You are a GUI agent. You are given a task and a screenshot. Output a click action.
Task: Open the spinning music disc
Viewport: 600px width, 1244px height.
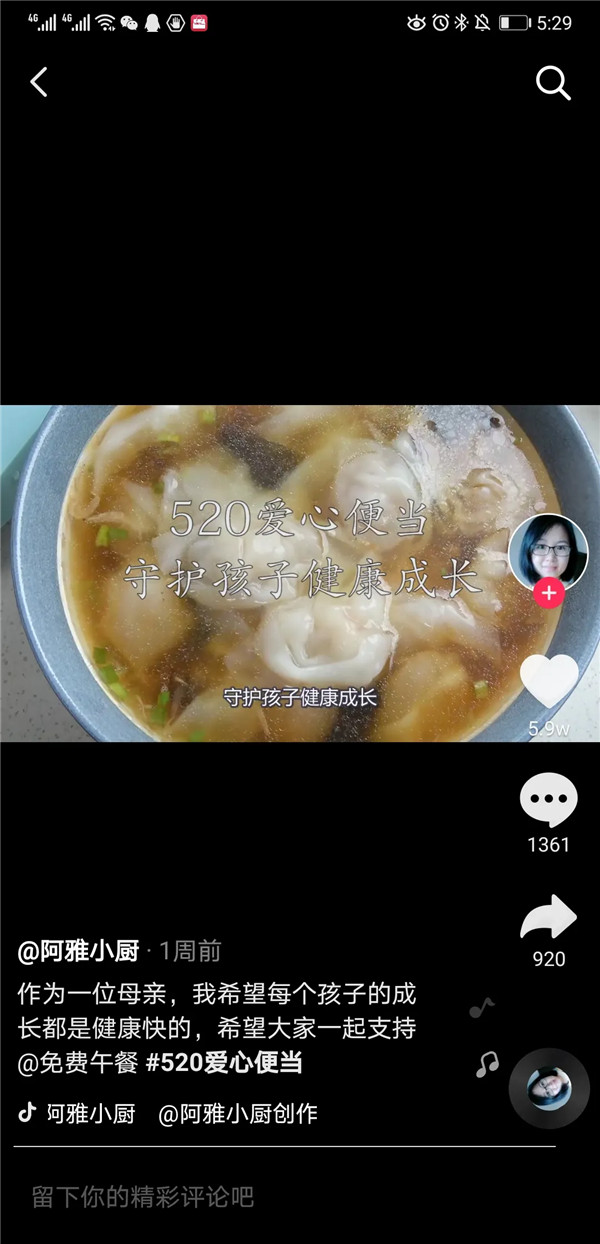(548, 1089)
